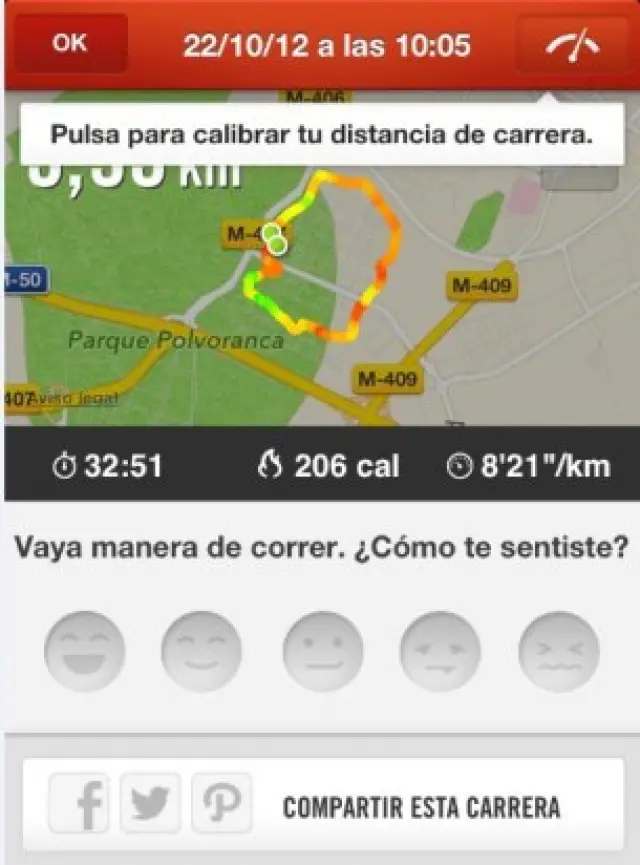Select the big laughing face
The height and width of the screenshot is (865, 640).
85,652
